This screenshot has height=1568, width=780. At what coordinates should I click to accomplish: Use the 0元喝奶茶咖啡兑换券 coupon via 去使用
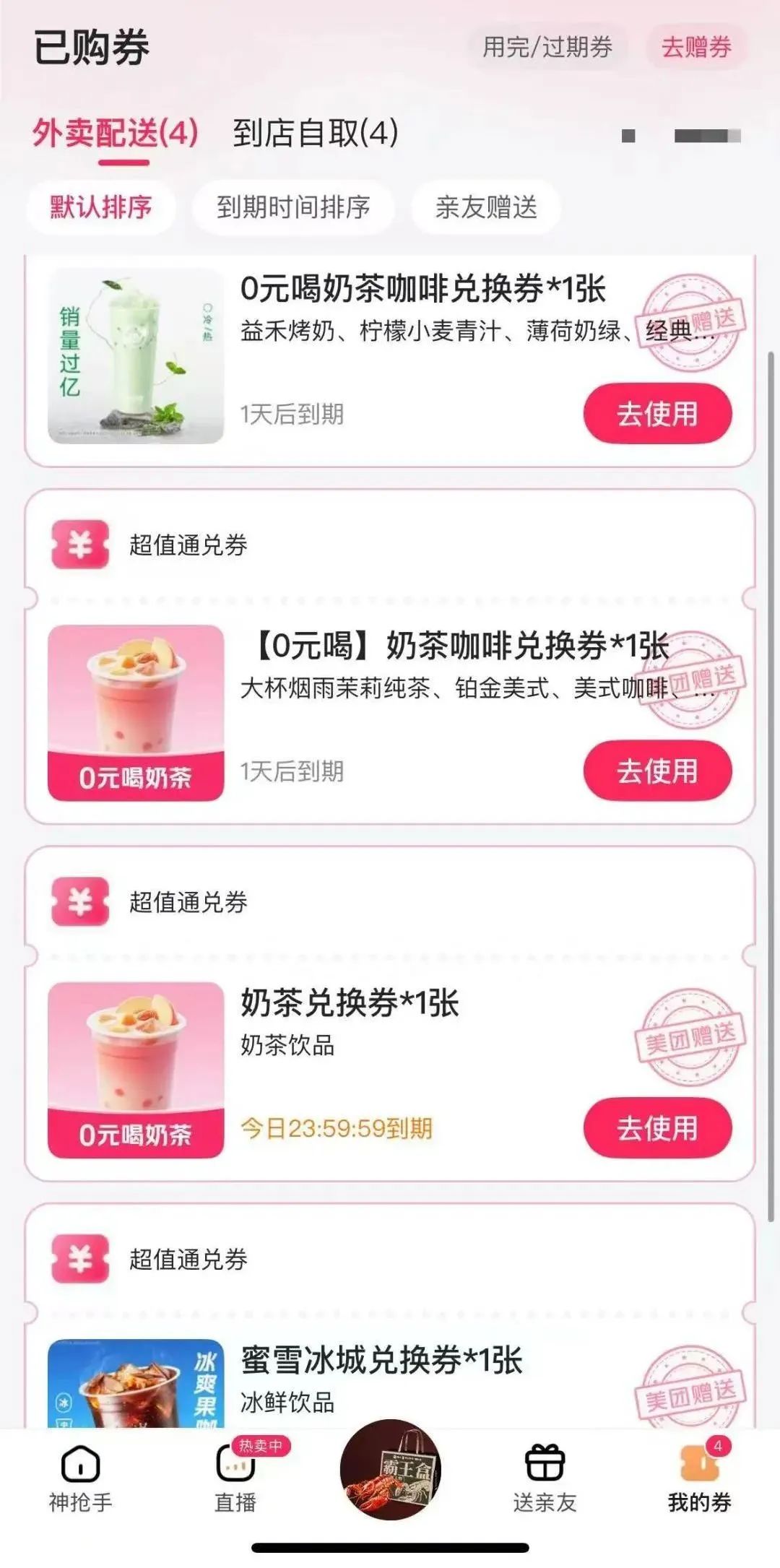coord(657,414)
